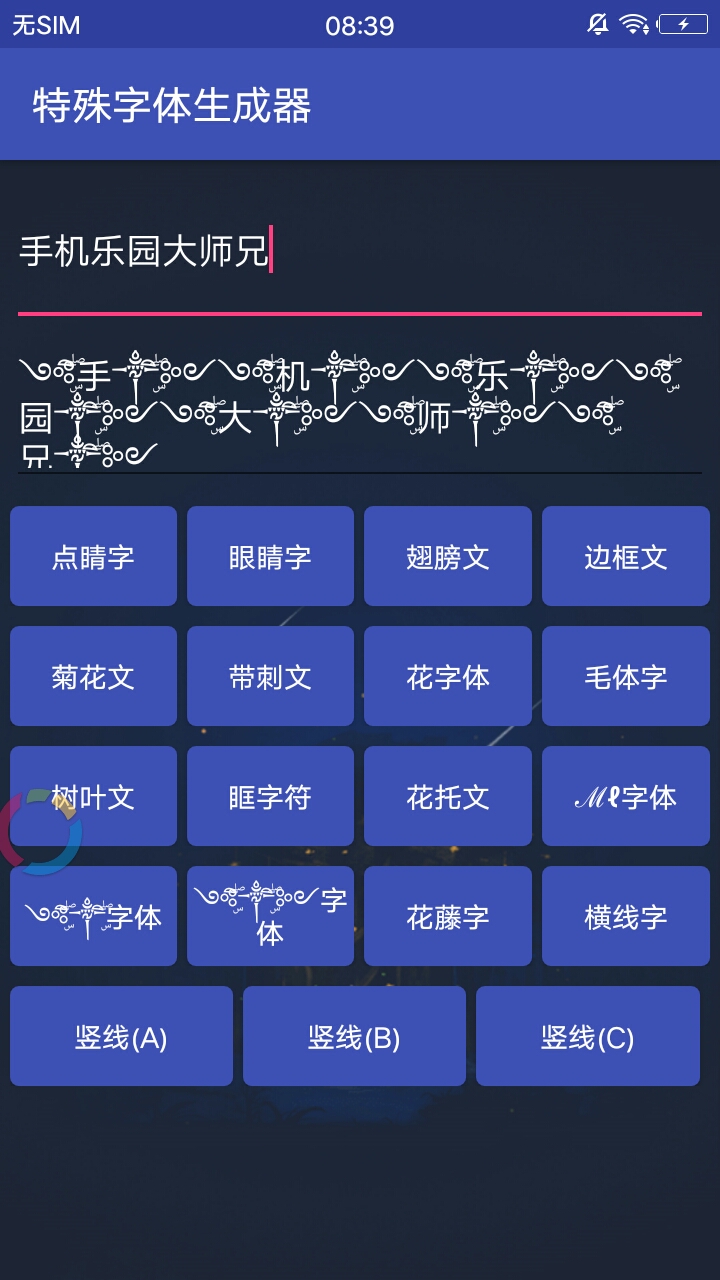This screenshot has height=1280, width=720.
Task: Apply the 菊花文 style
Action: click(x=93, y=676)
